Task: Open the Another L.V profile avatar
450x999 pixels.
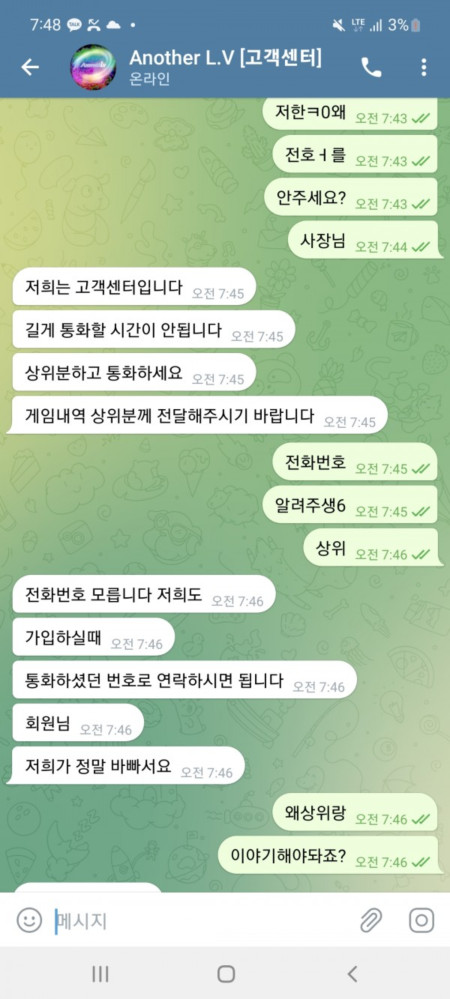Action: [93, 67]
